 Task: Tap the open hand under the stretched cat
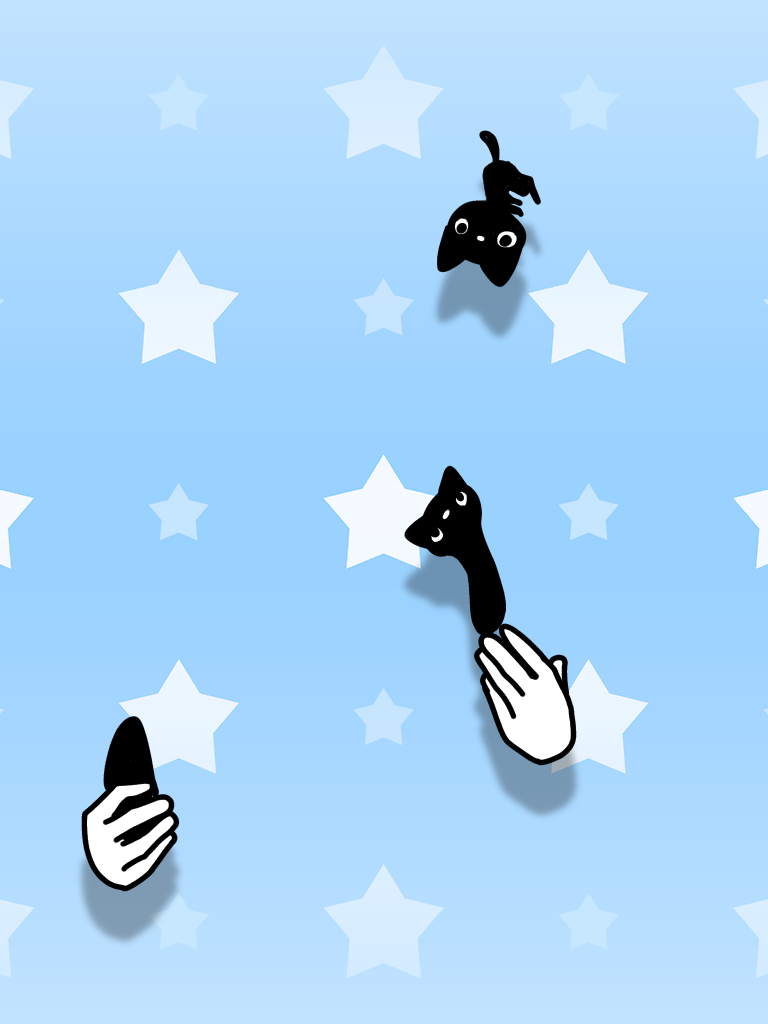pos(530,700)
